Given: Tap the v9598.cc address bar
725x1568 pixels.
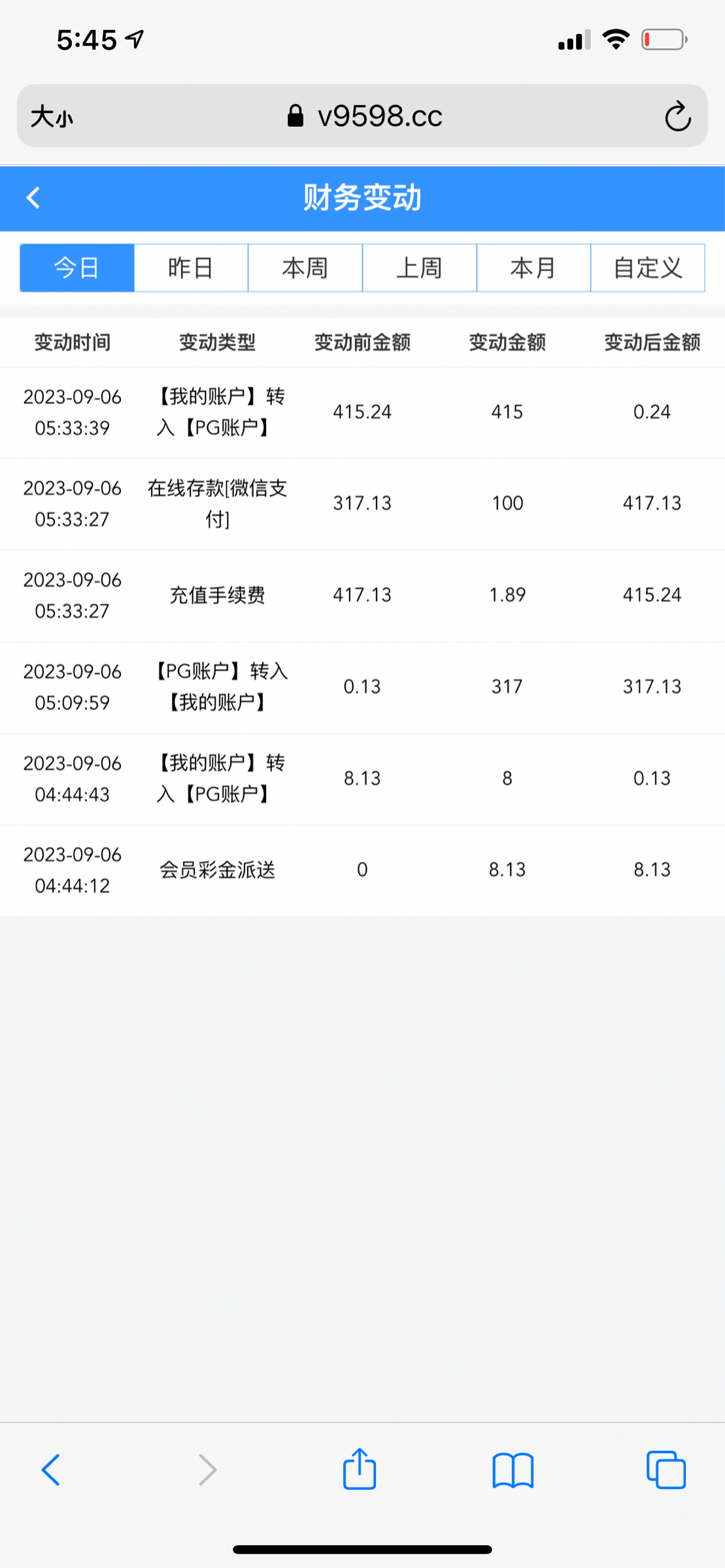Looking at the screenshot, I should (x=363, y=116).
